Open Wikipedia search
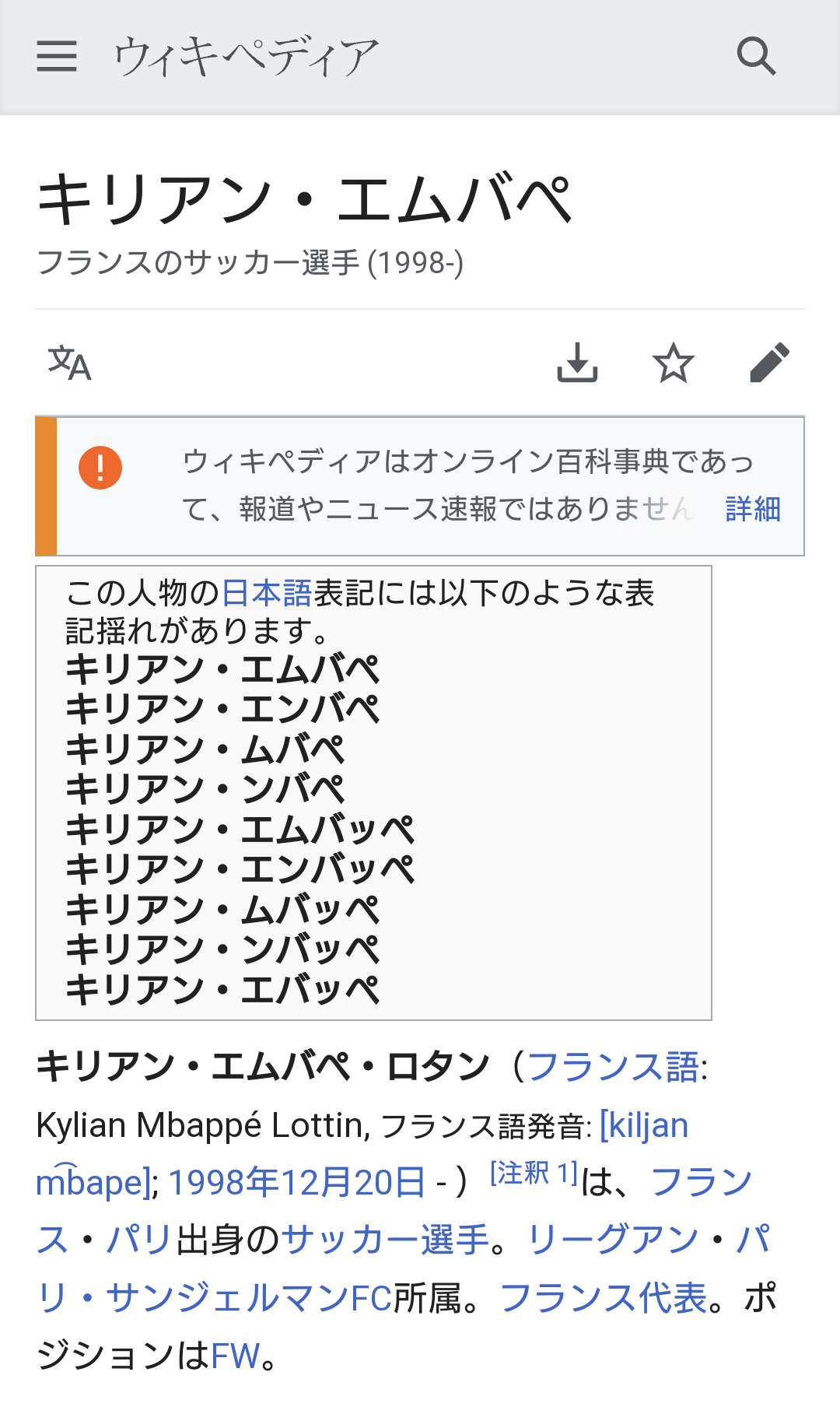 pyautogui.click(x=756, y=57)
